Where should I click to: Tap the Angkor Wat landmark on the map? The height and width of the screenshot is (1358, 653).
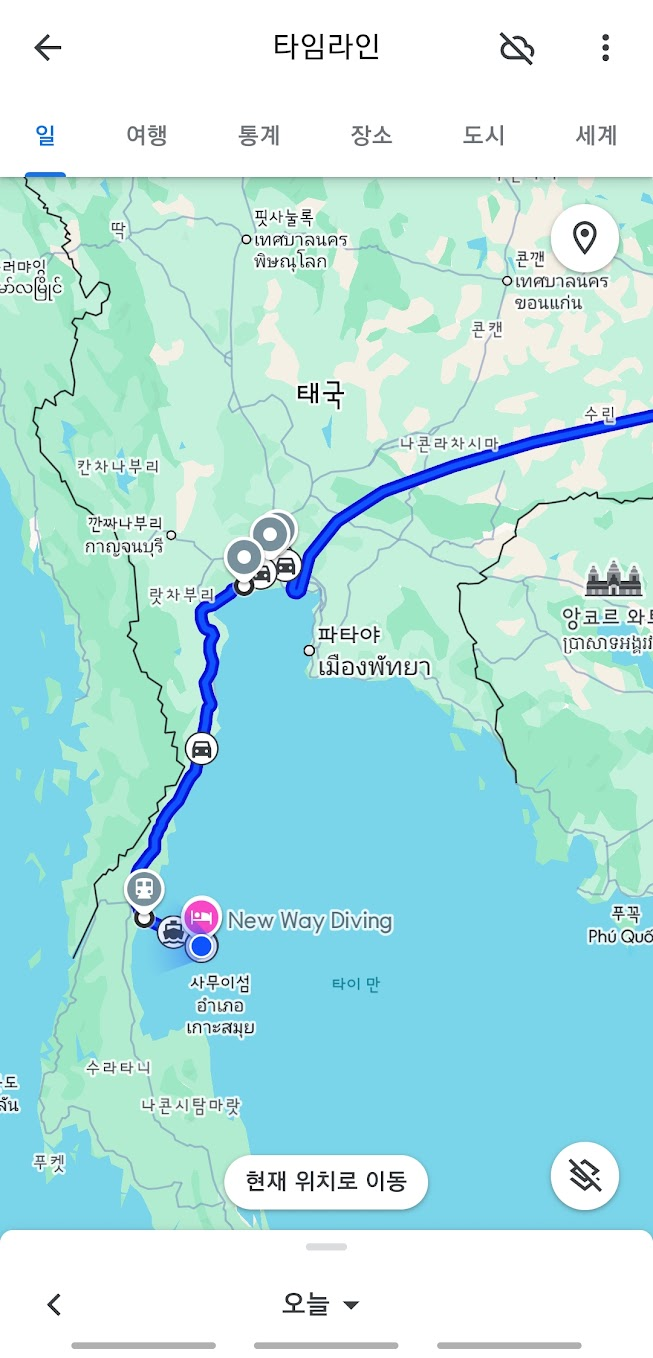coord(615,580)
